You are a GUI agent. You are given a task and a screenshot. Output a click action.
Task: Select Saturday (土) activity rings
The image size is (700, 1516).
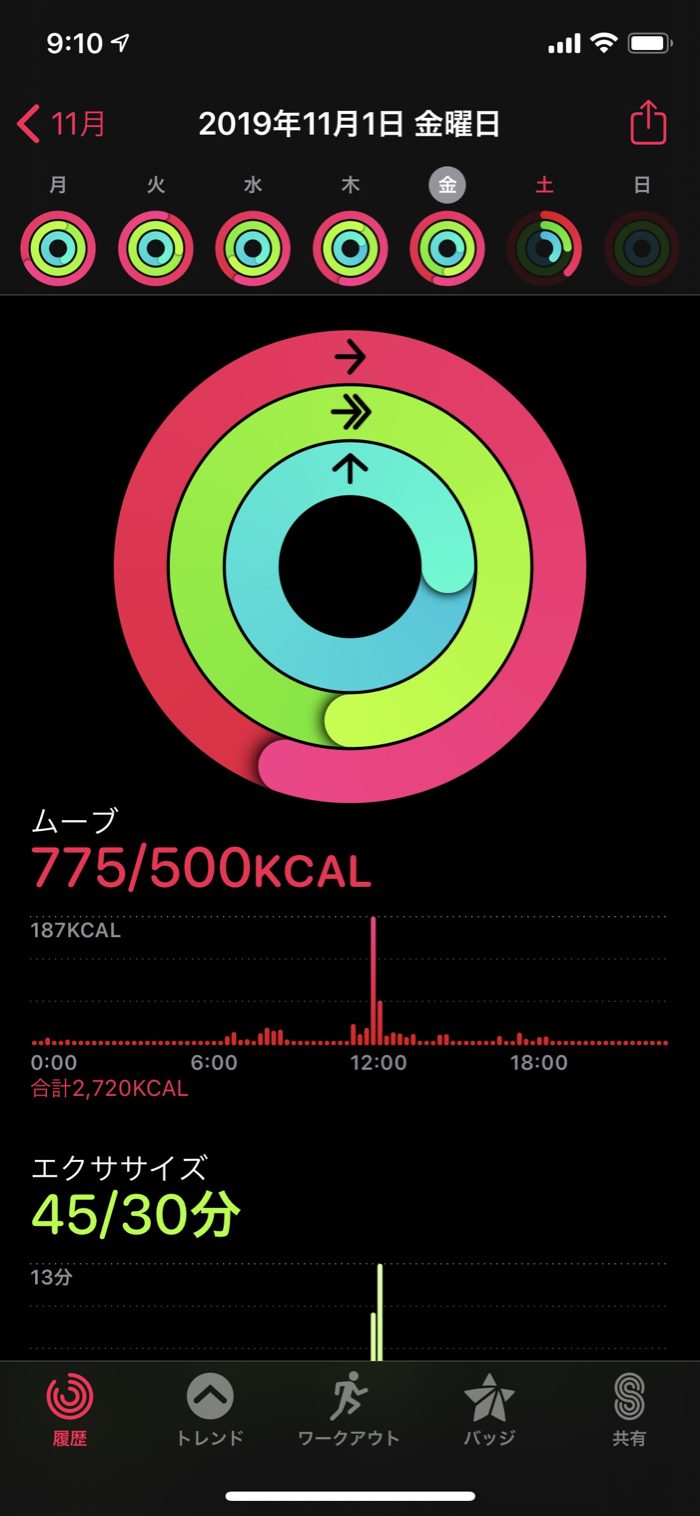click(x=544, y=247)
